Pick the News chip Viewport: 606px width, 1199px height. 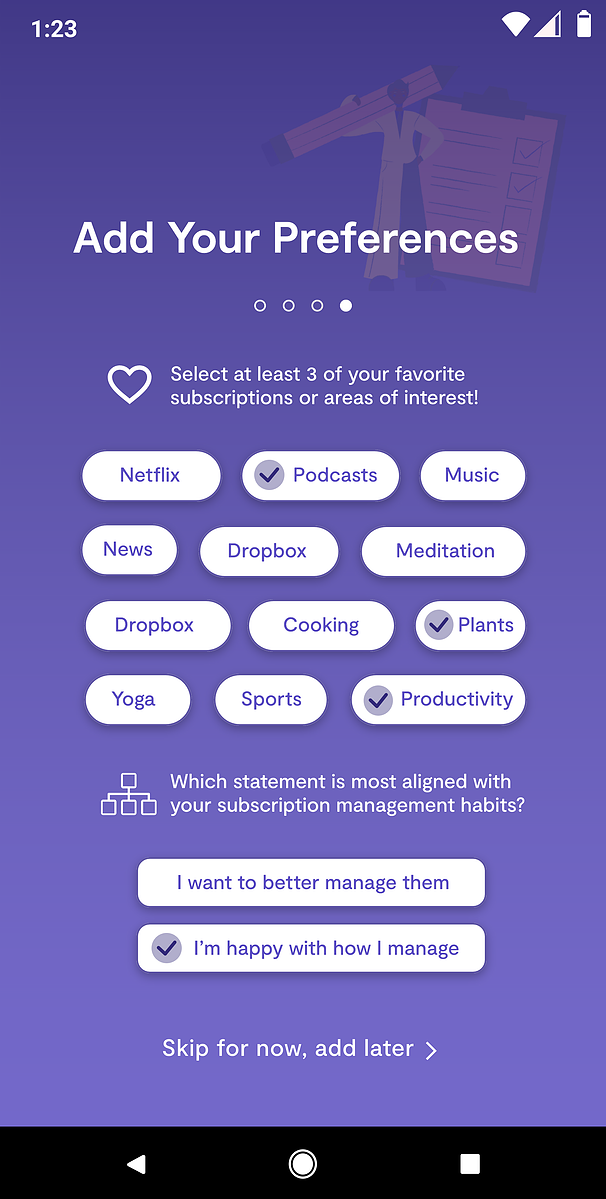click(x=129, y=550)
